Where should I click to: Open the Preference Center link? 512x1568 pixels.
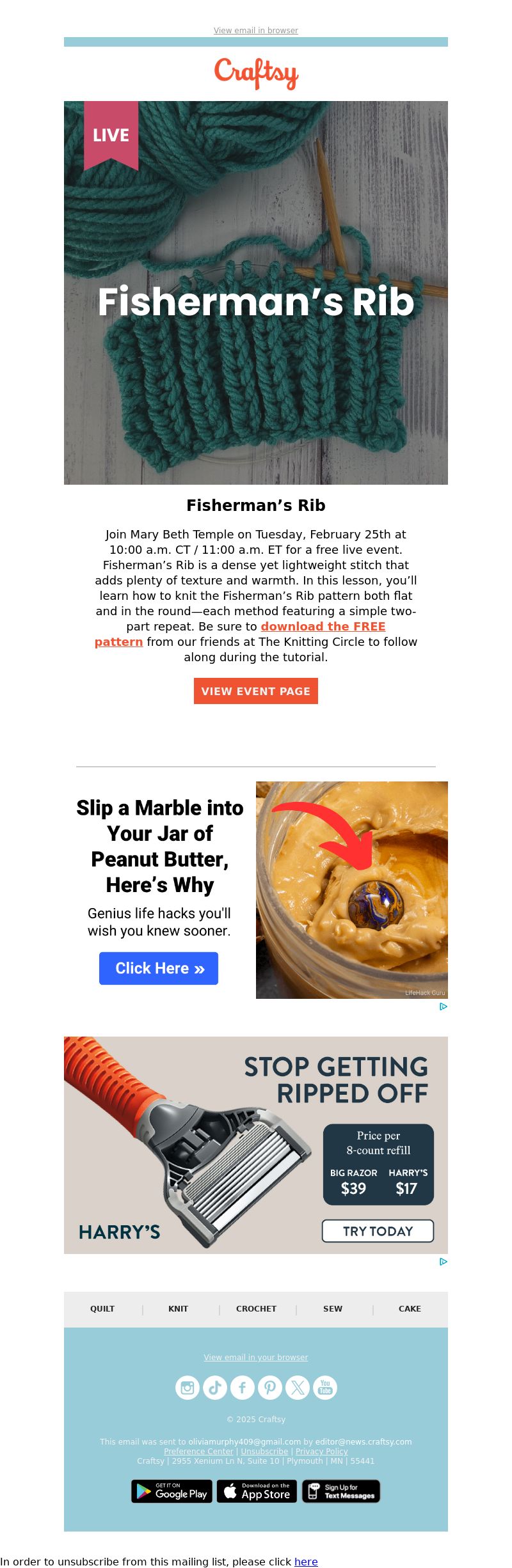[x=198, y=1451]
